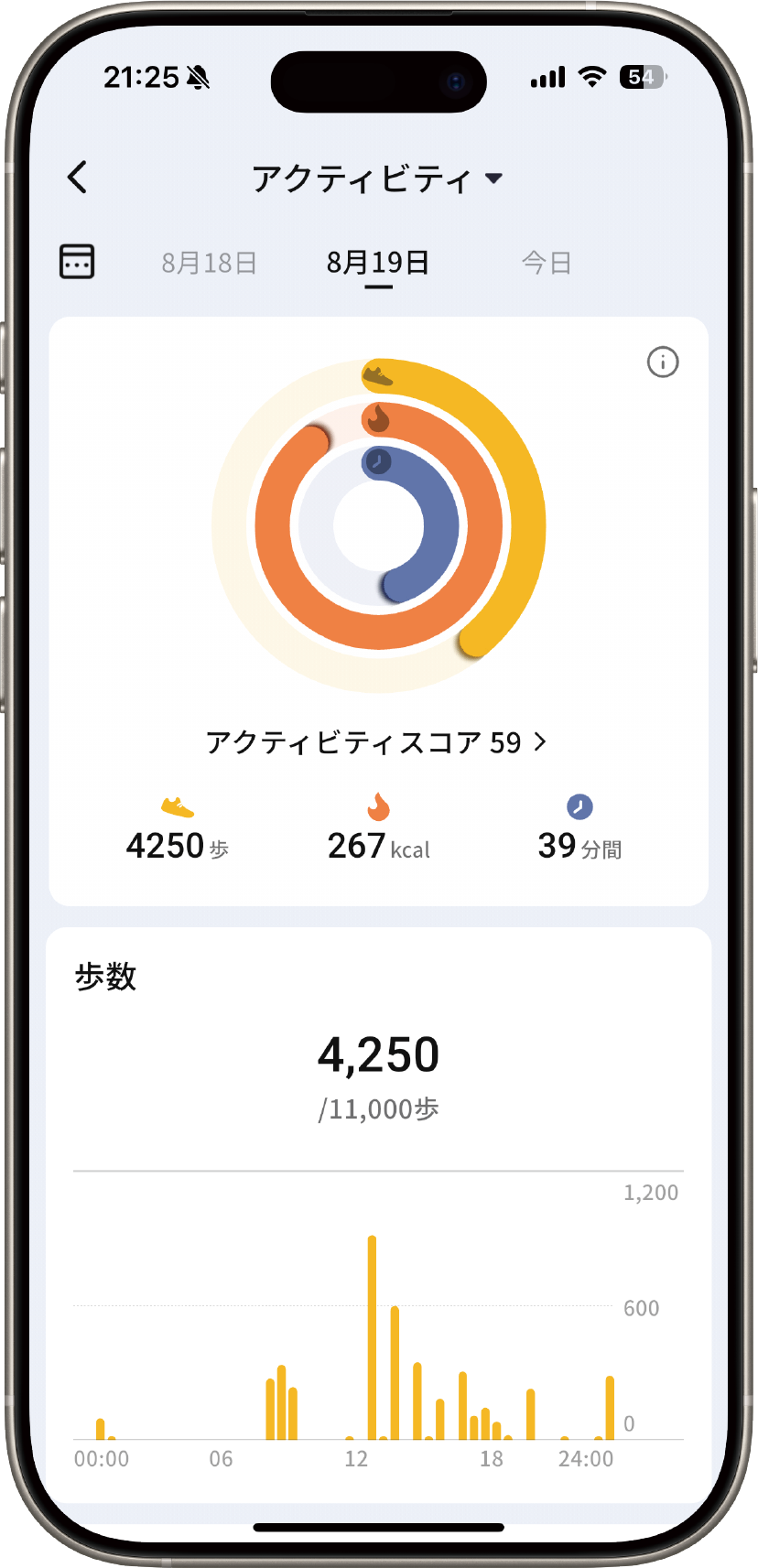
Task: Jump to the 今日 tab
Action: (x=547, y=264)
